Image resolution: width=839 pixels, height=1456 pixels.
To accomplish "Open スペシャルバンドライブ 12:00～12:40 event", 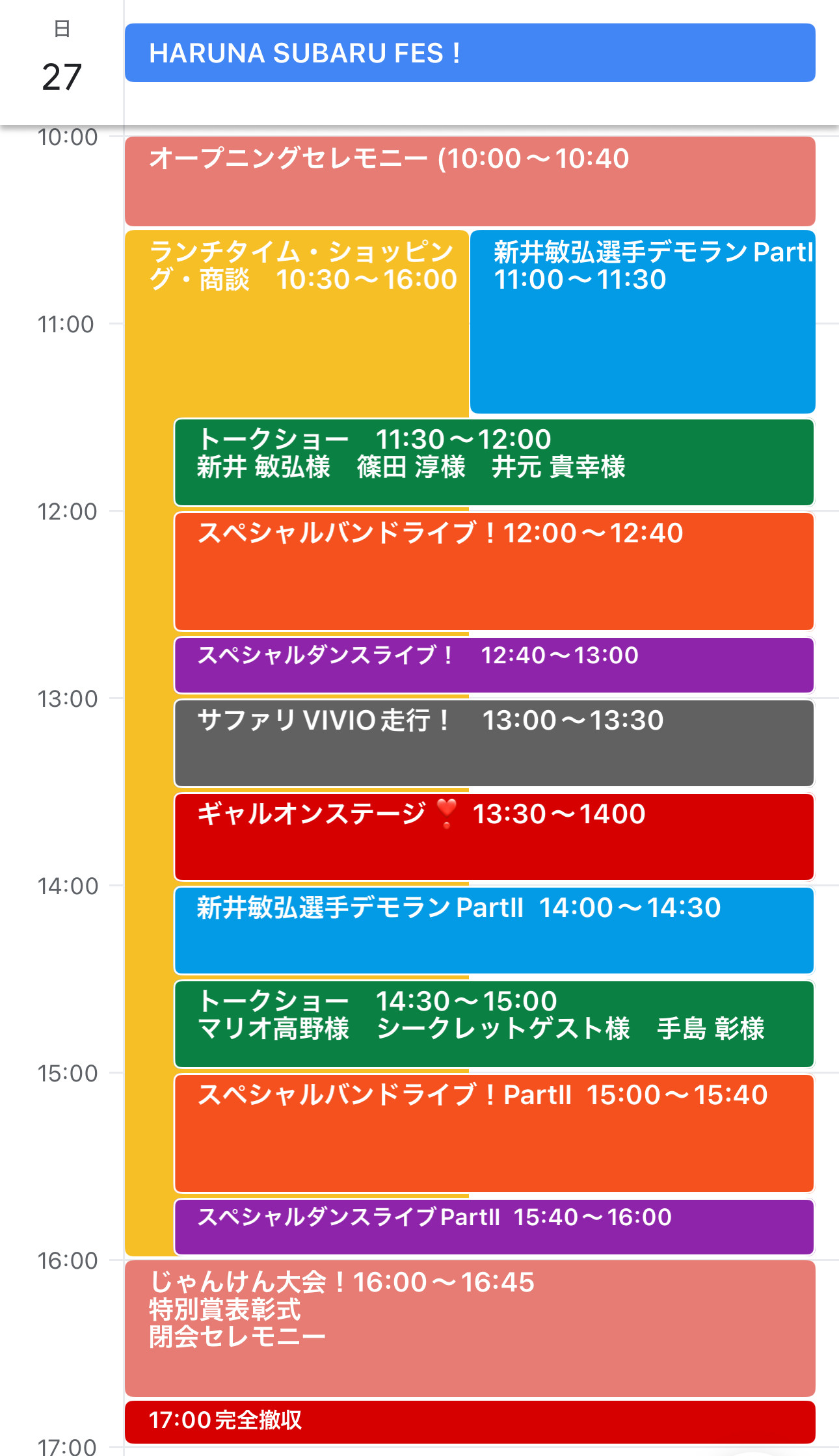I will click(494, 572).
